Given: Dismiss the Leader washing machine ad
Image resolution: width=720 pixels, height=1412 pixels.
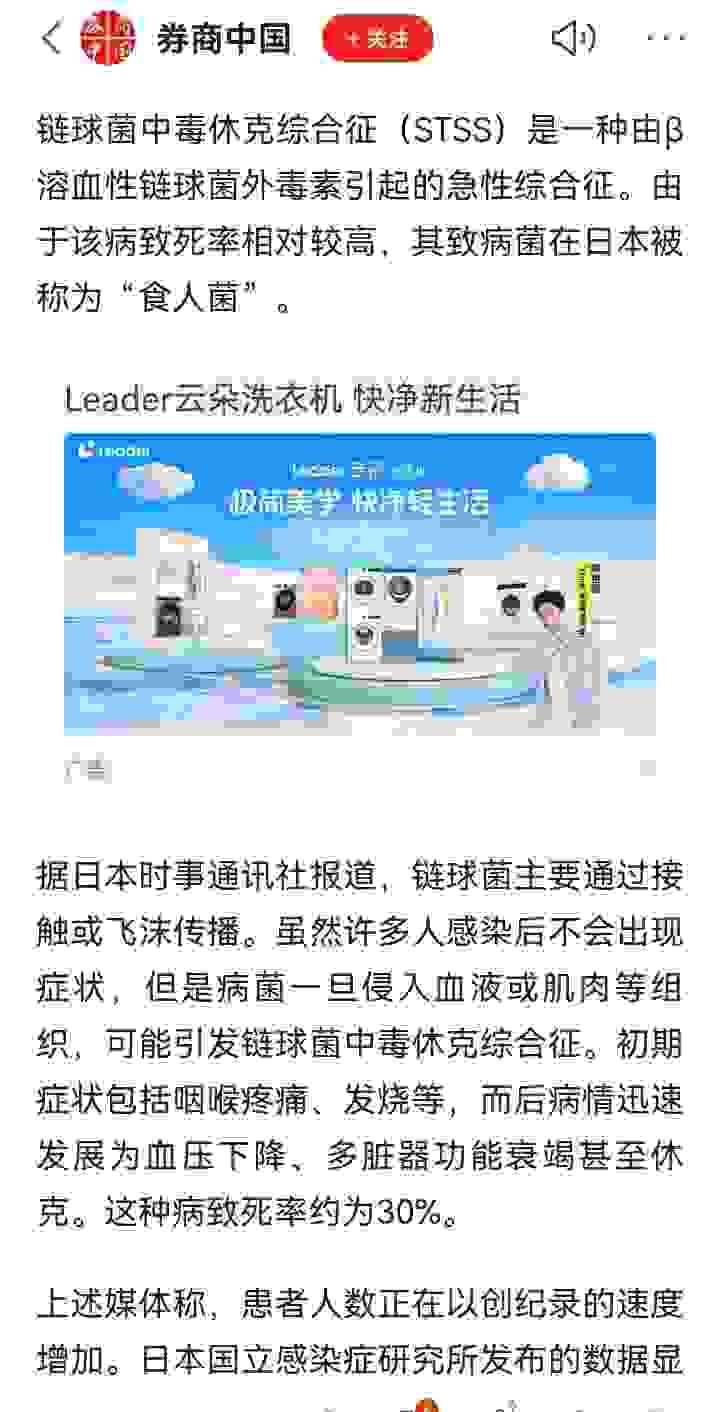Looking at the screenshot, I should 647,768.
